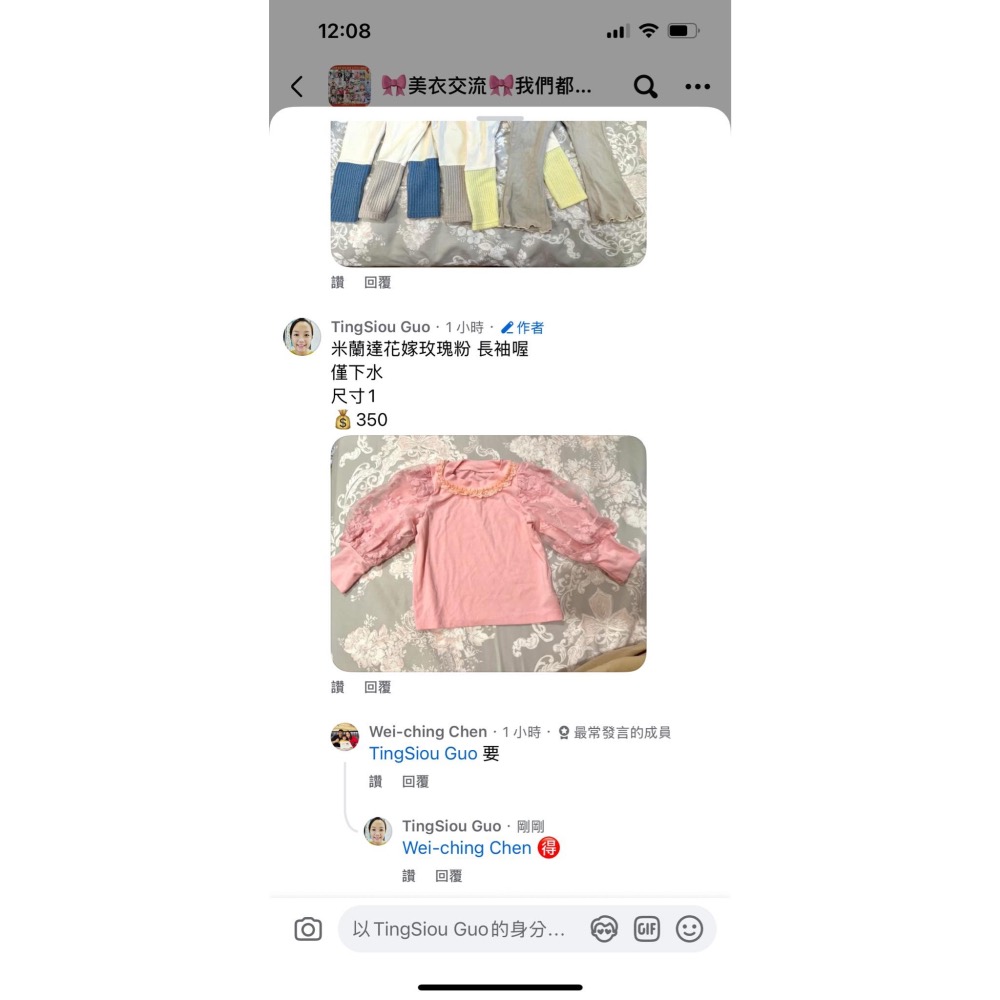Open the camera icon to attach photo

(x=308, y=929)
